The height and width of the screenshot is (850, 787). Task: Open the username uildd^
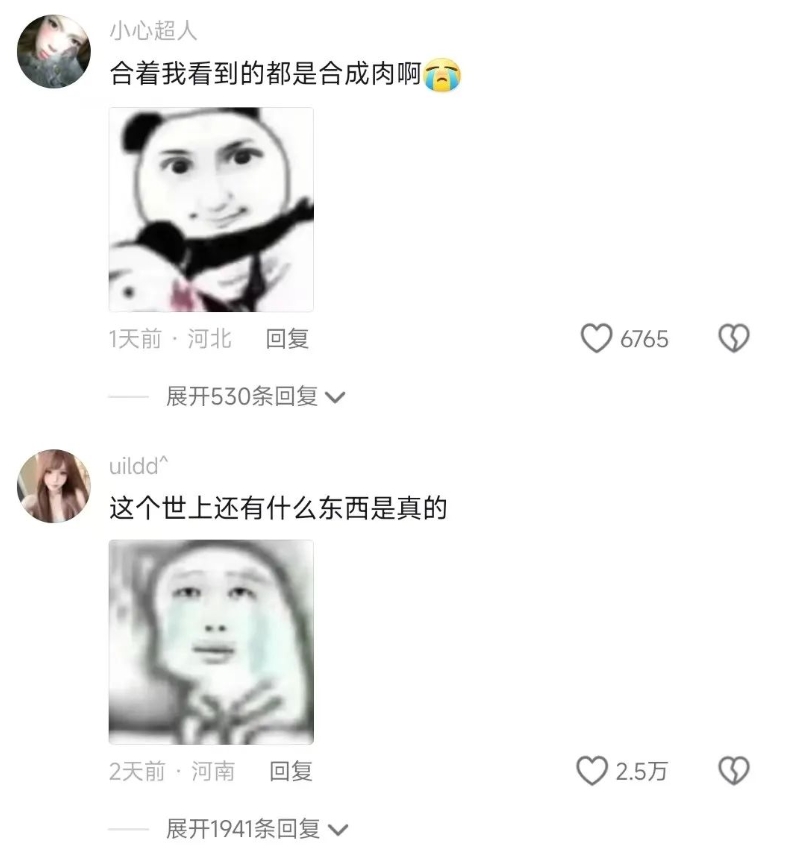click(138, 466)
